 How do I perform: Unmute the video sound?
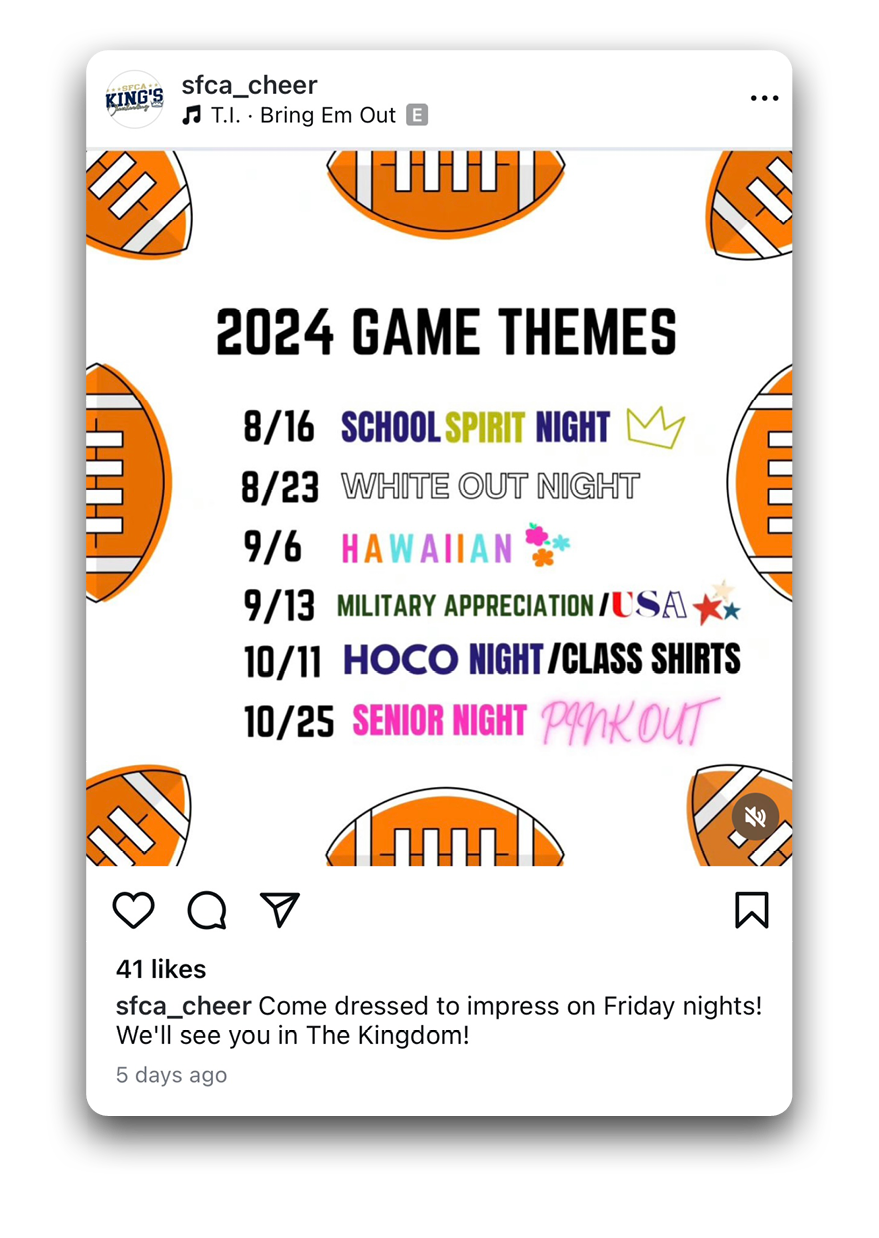pyautogui.click(x=755, y=817)
